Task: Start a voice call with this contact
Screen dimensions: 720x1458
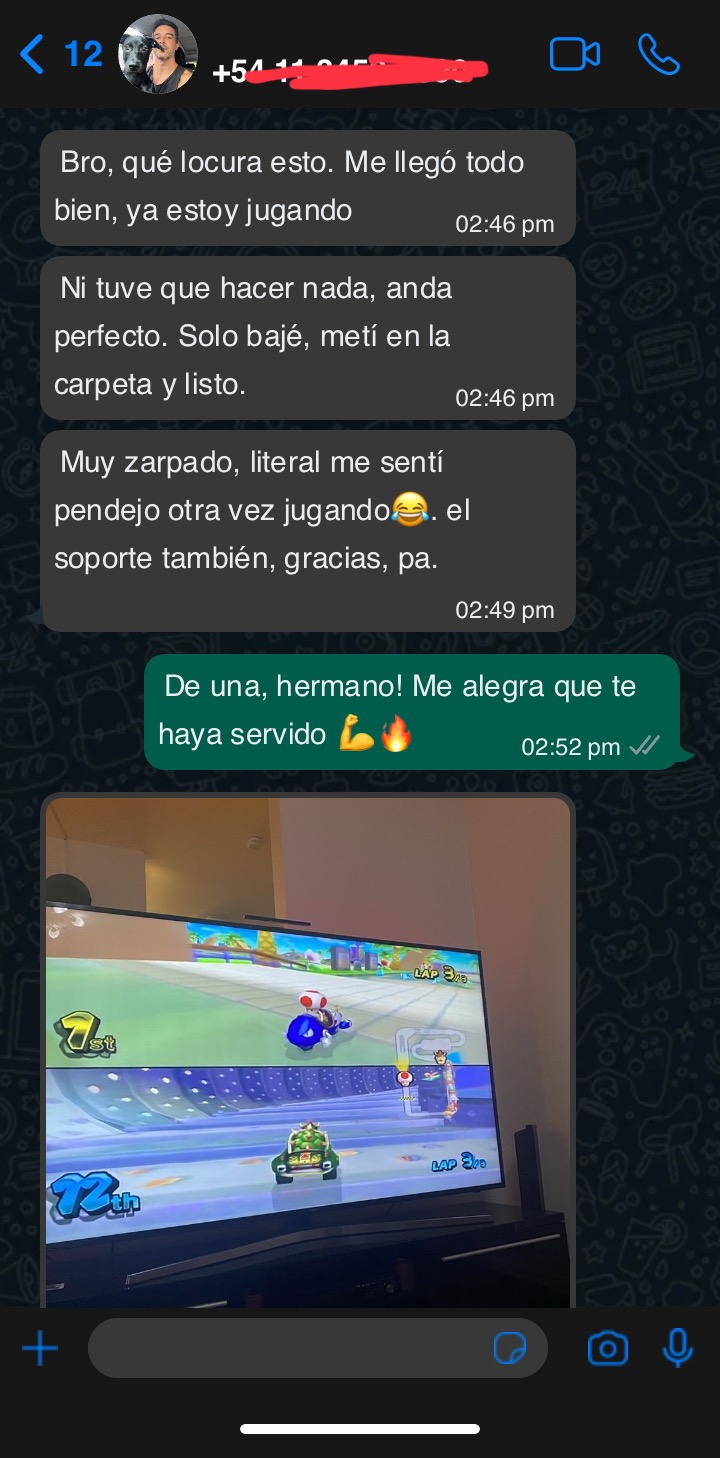Action: pyautogui.click(x=659, y=55)
